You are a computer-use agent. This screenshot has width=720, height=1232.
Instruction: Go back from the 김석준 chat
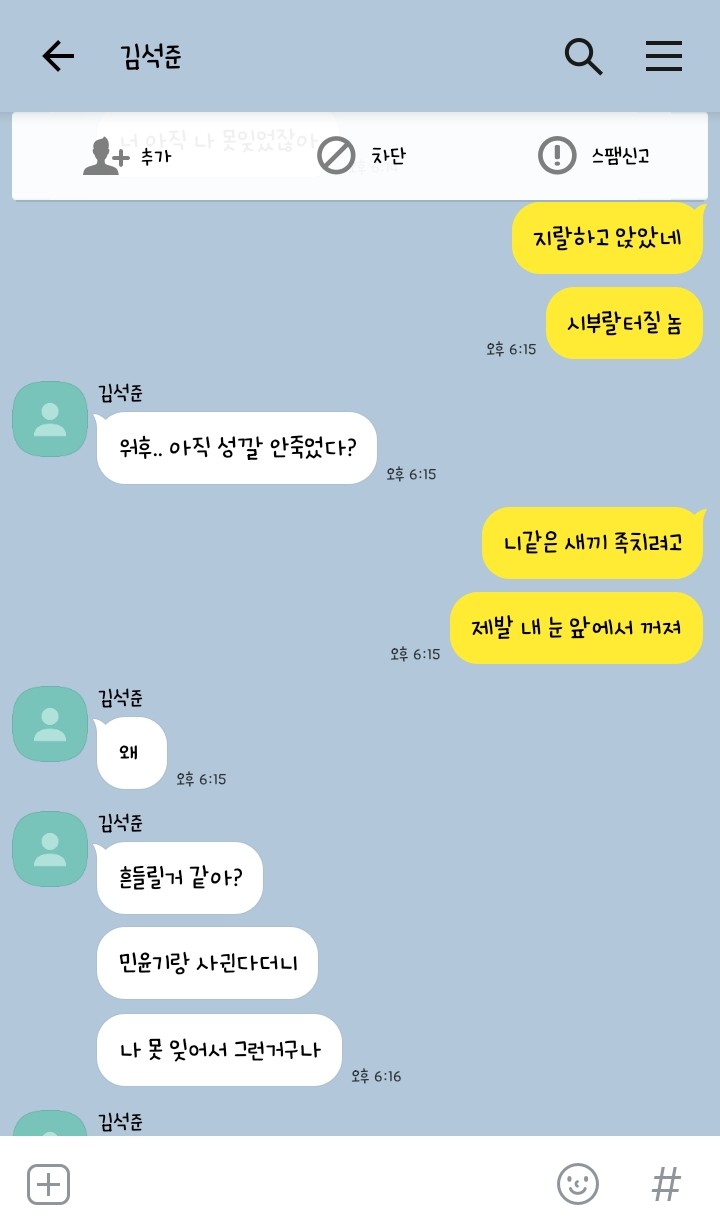tap(58, 57)
